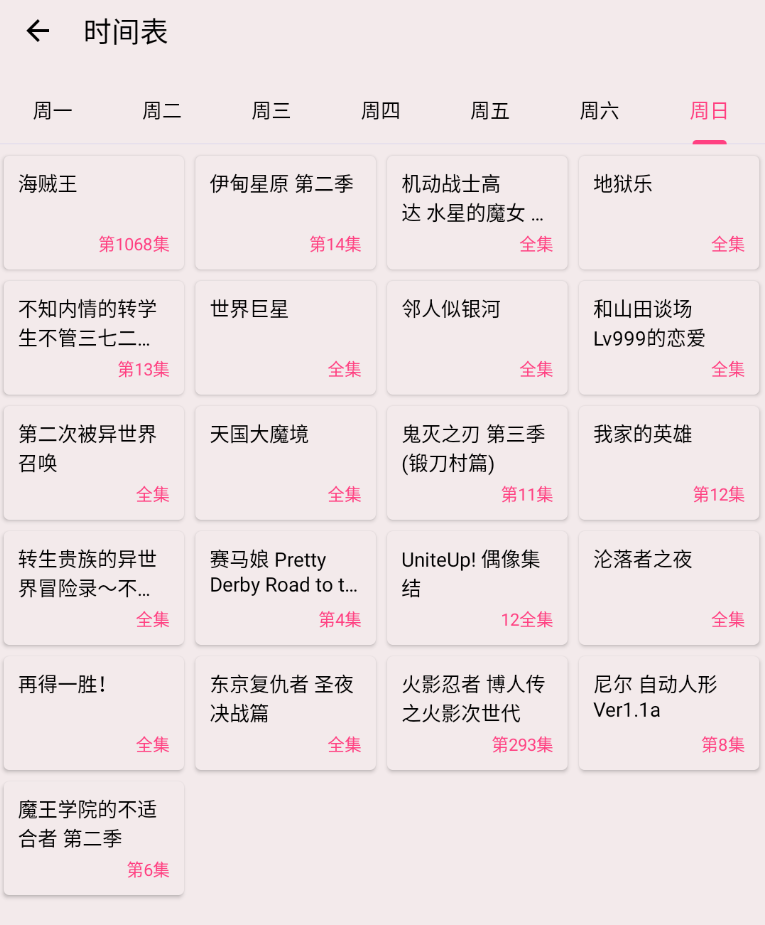765x925 pixels.
Task: Open the 地狱乐 card
Action: click(x=668, y=212)
